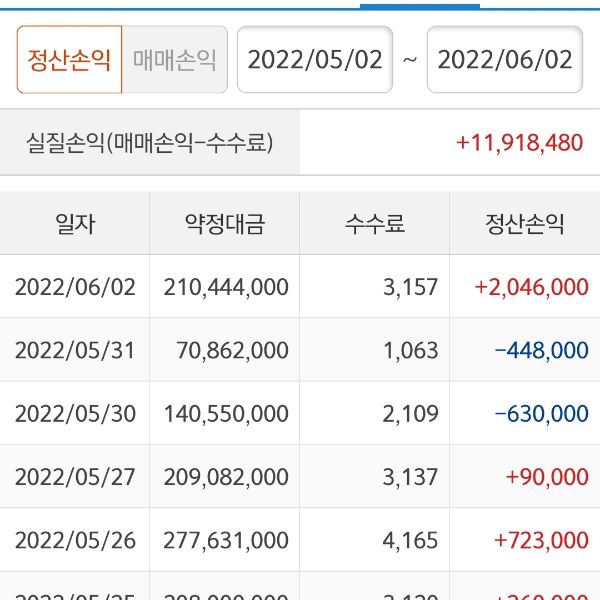Screen dimensions: 600x600
Task: Change the start date 2022/05/02
Action: pos(315,60)
